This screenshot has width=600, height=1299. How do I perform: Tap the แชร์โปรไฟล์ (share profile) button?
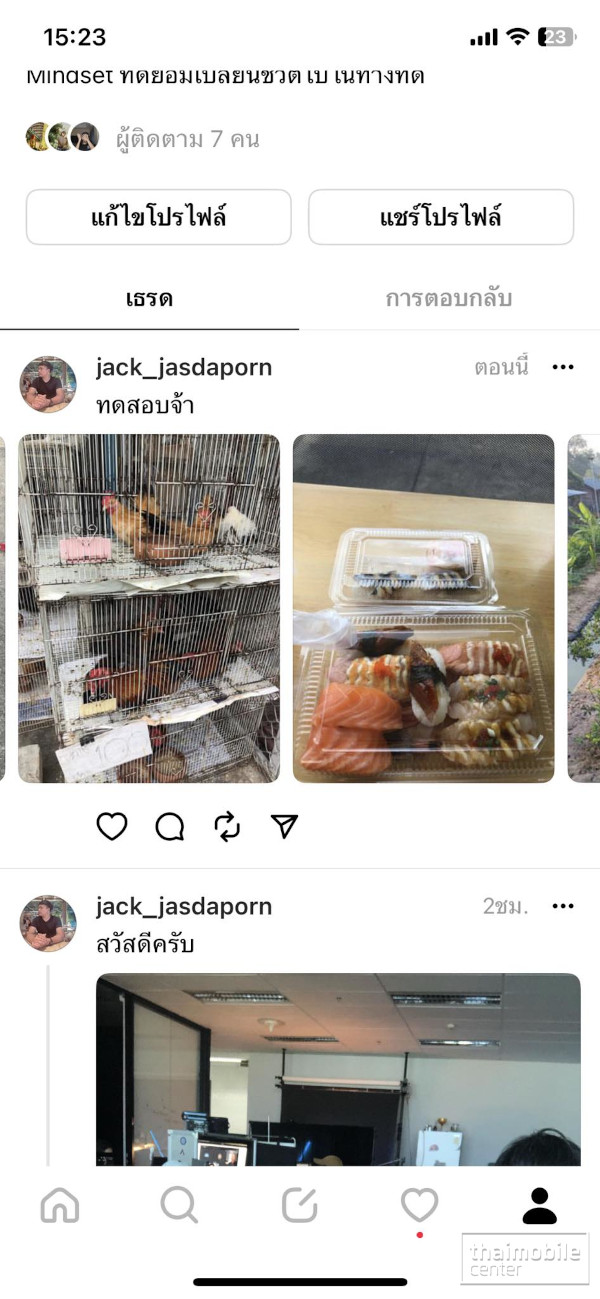441,217
